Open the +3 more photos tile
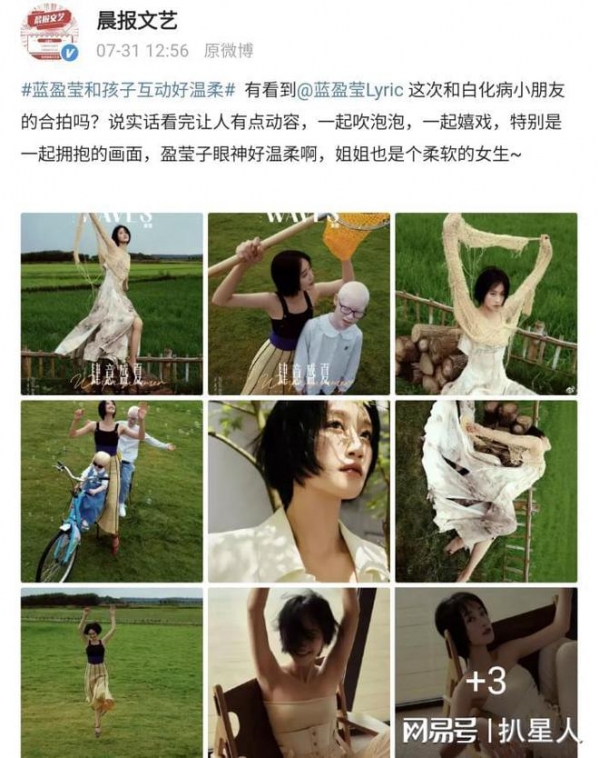Viewport: 600px width, 758px height. 486,672
